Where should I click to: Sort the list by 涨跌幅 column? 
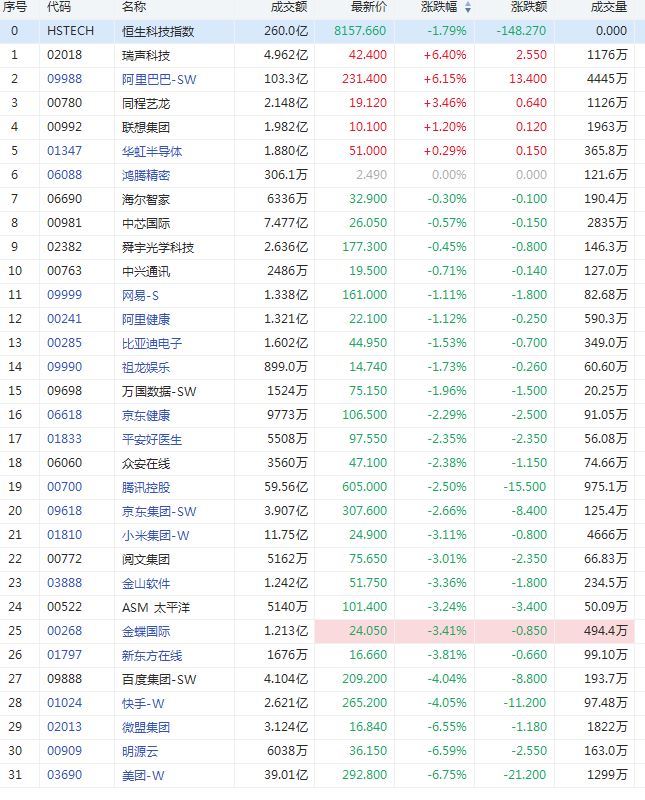[x=439, y=7]
